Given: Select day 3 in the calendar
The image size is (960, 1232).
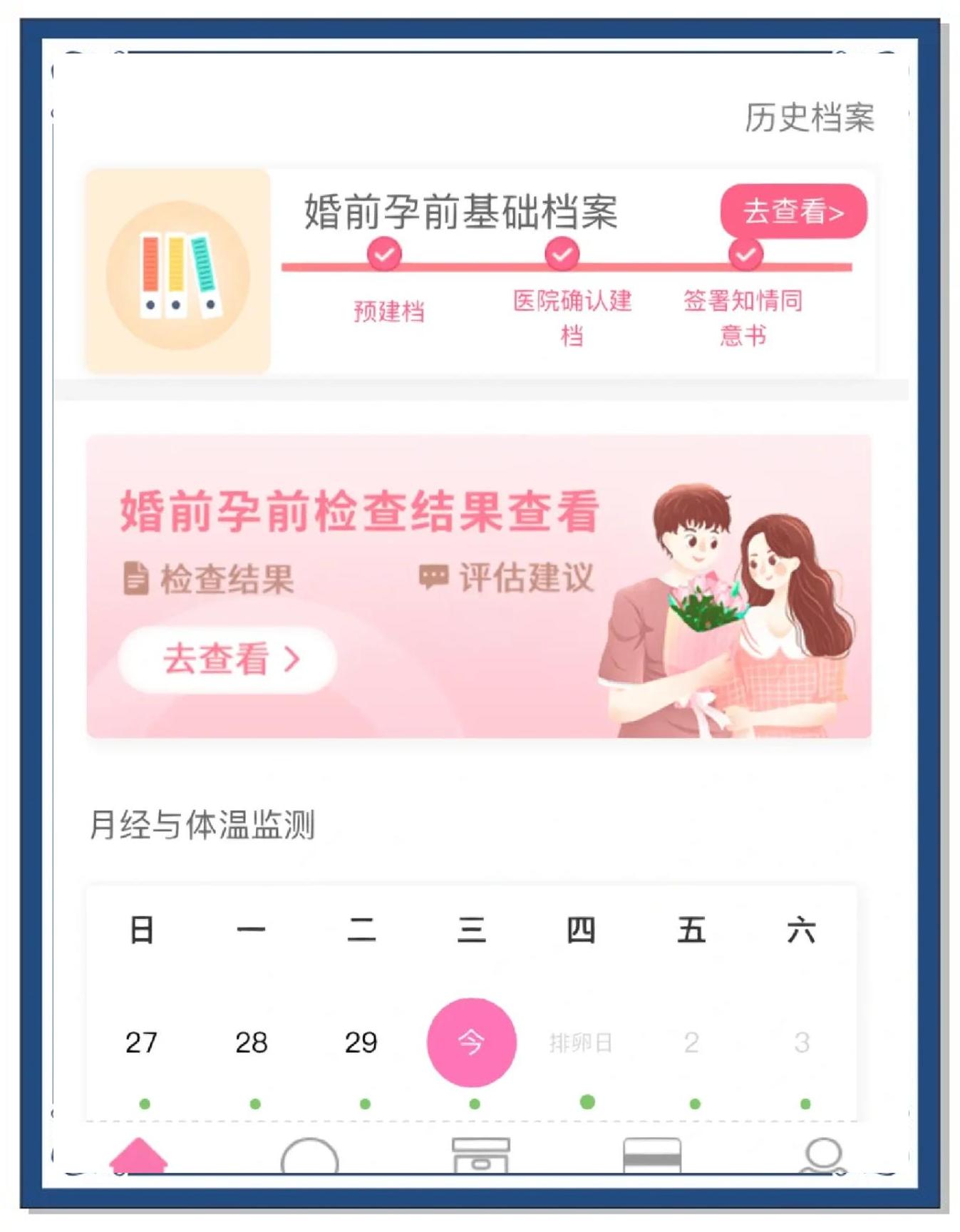Looking at the screenshot, I should [x=802, y=1043].
